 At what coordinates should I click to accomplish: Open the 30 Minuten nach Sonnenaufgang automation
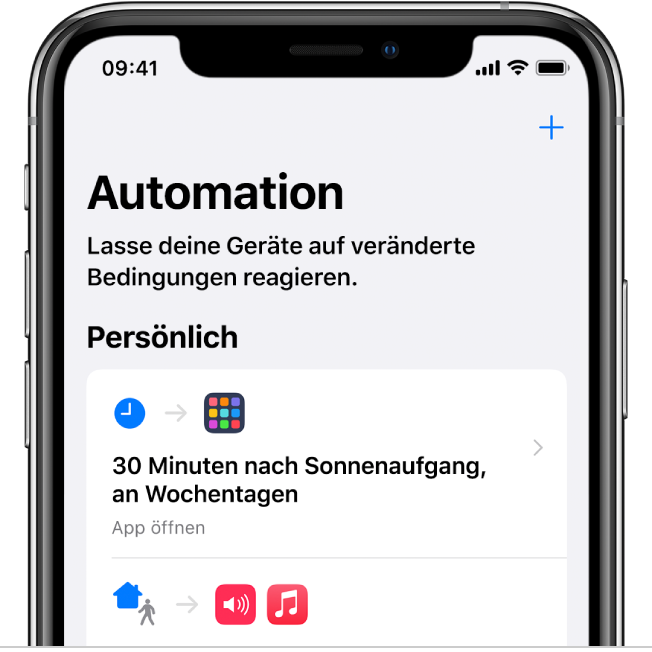click(x=326, y=464)
